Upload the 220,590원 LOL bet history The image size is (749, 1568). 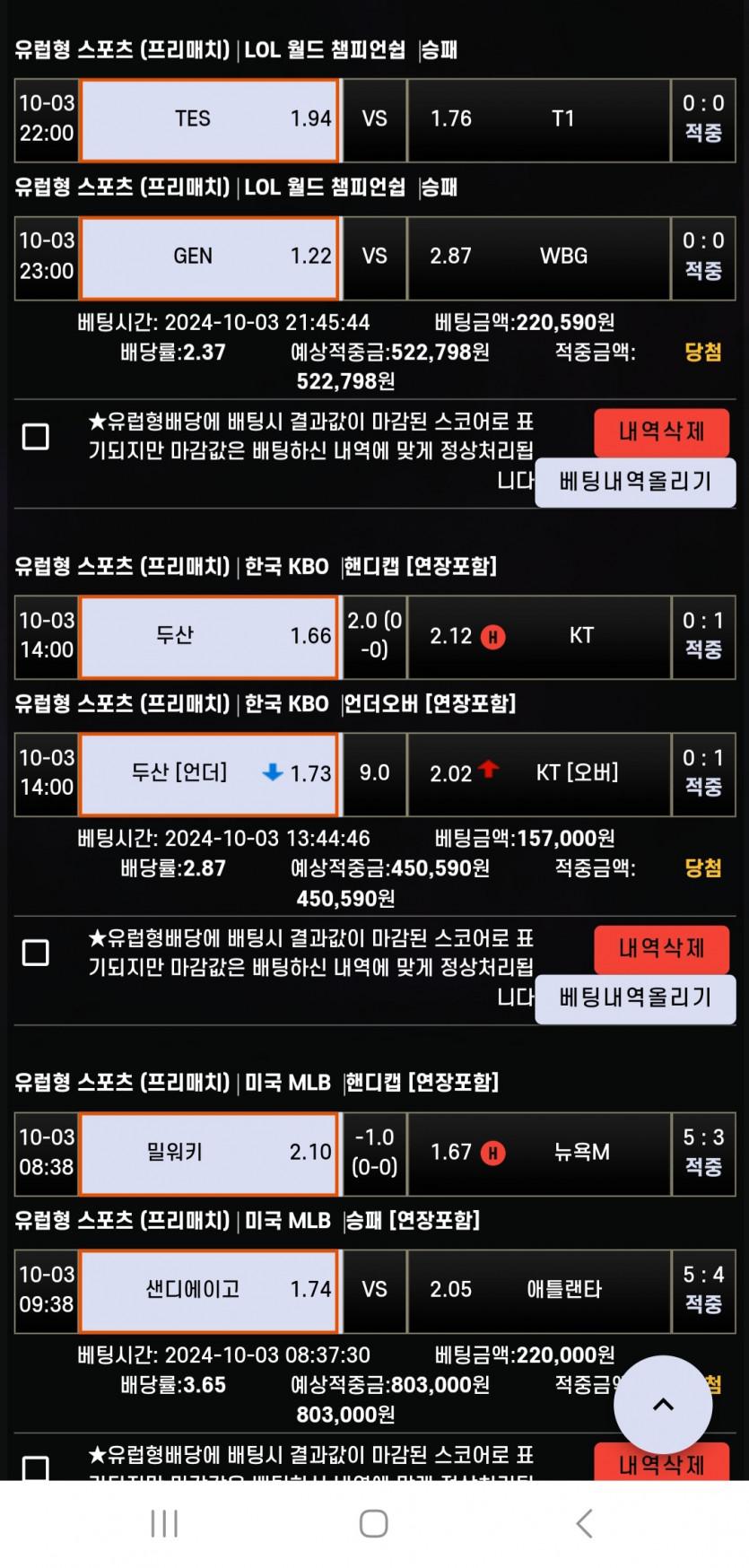[x=635, y=482]
